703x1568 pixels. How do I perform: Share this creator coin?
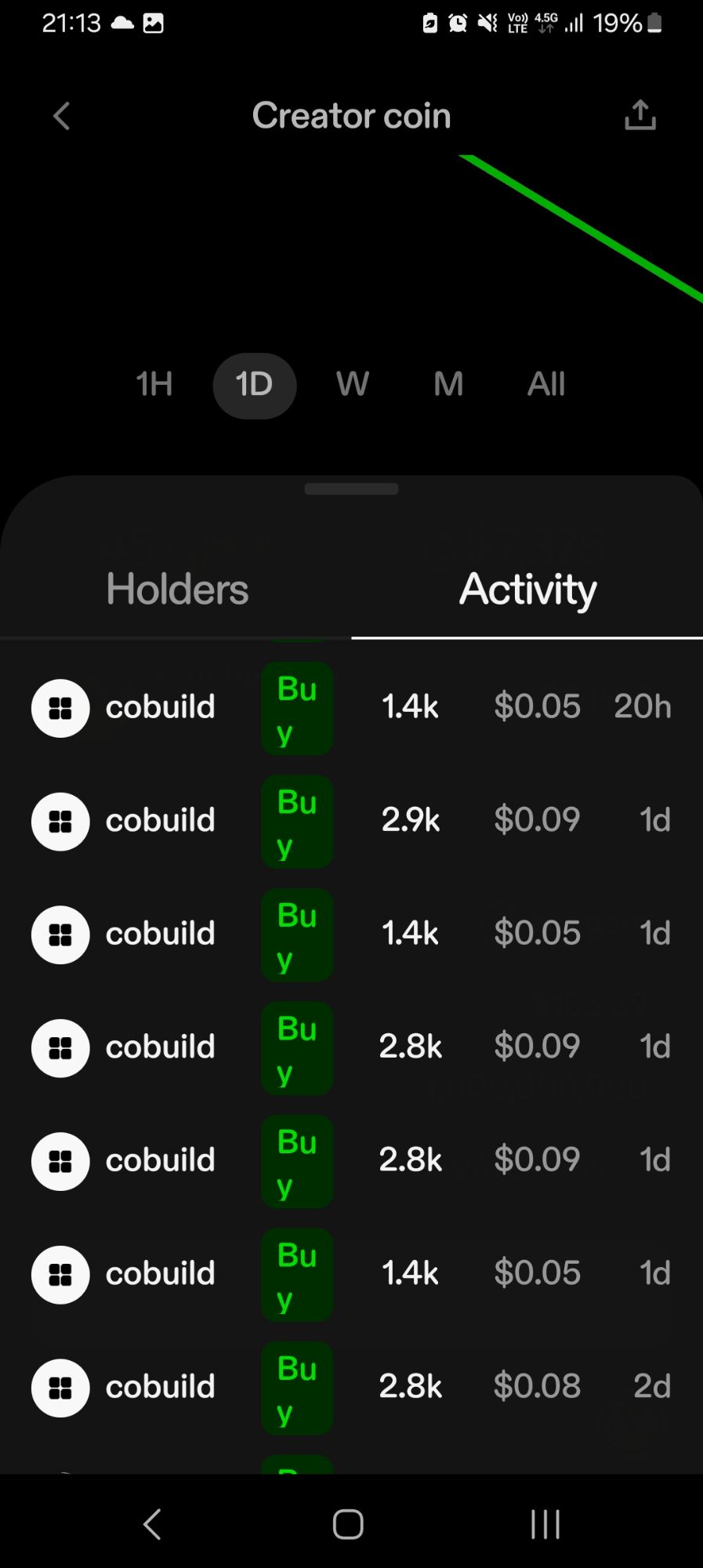click(x=640, y=115)
